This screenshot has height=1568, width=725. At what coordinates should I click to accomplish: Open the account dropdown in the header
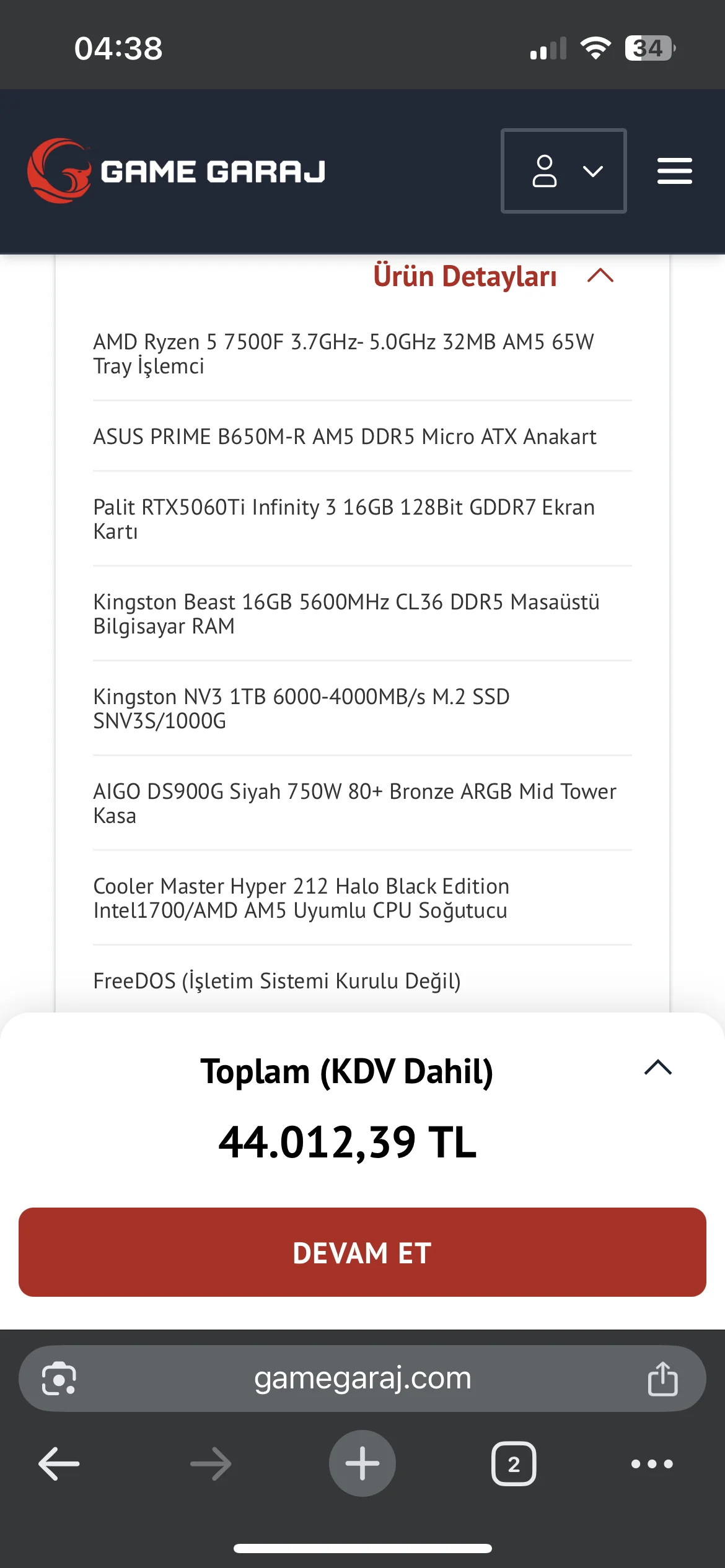point(563,171)
